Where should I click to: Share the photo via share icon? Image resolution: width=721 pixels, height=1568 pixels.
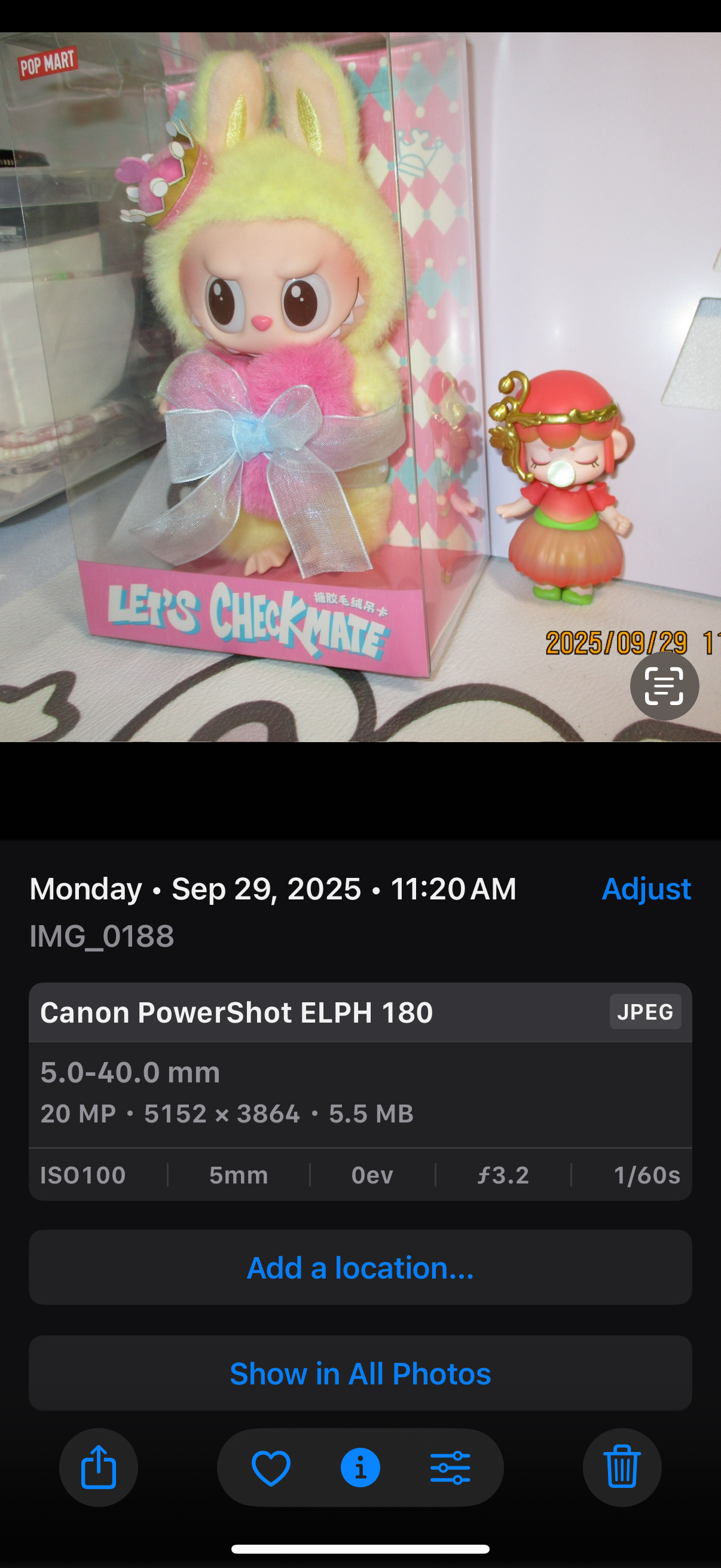point(99,1468)
